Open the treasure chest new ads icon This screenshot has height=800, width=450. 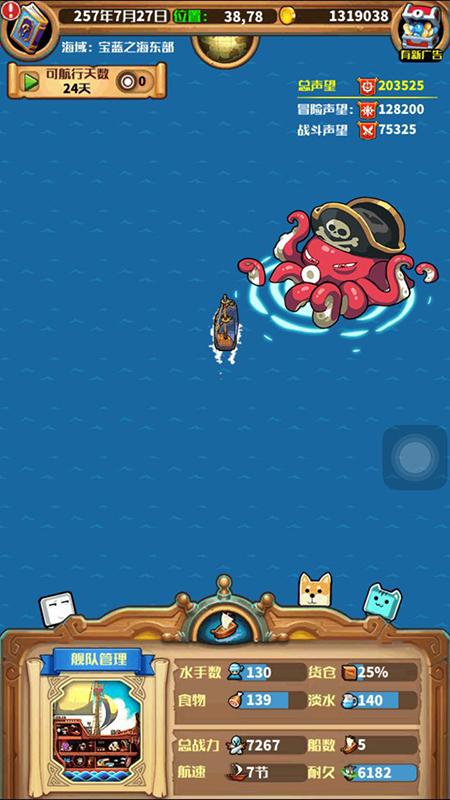tap(420, 31)
